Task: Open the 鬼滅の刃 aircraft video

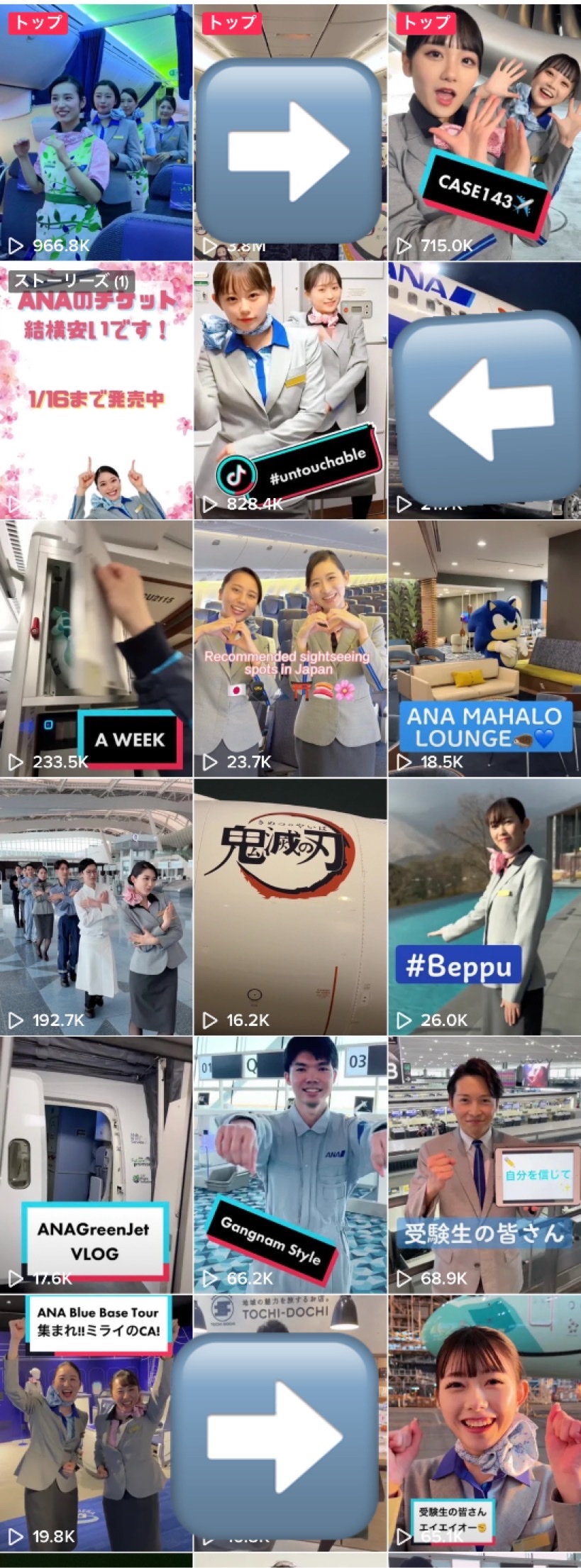Action: pos(290,907)
